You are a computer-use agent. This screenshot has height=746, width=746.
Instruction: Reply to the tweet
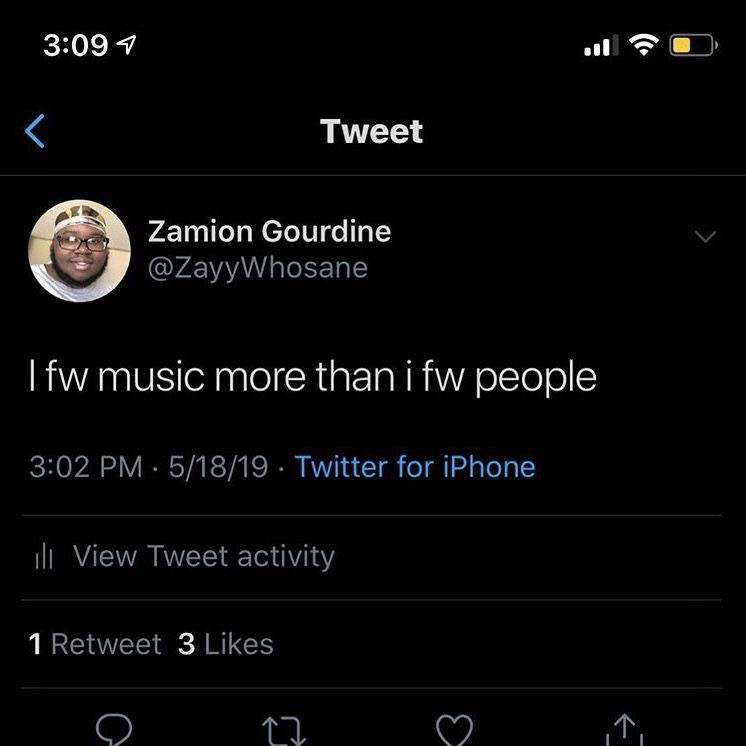click(x=113, y=730)
